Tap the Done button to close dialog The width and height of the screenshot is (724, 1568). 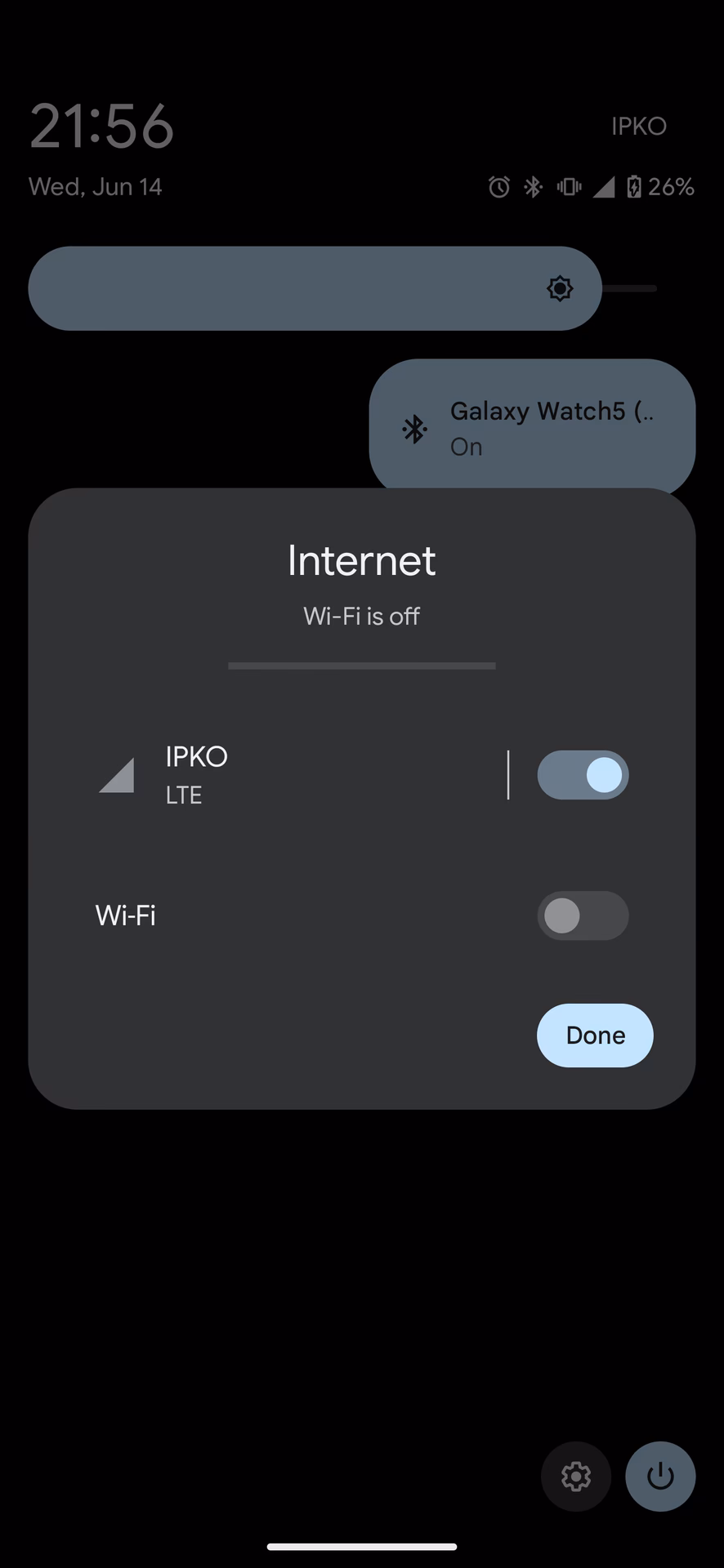coord(594,1035)
